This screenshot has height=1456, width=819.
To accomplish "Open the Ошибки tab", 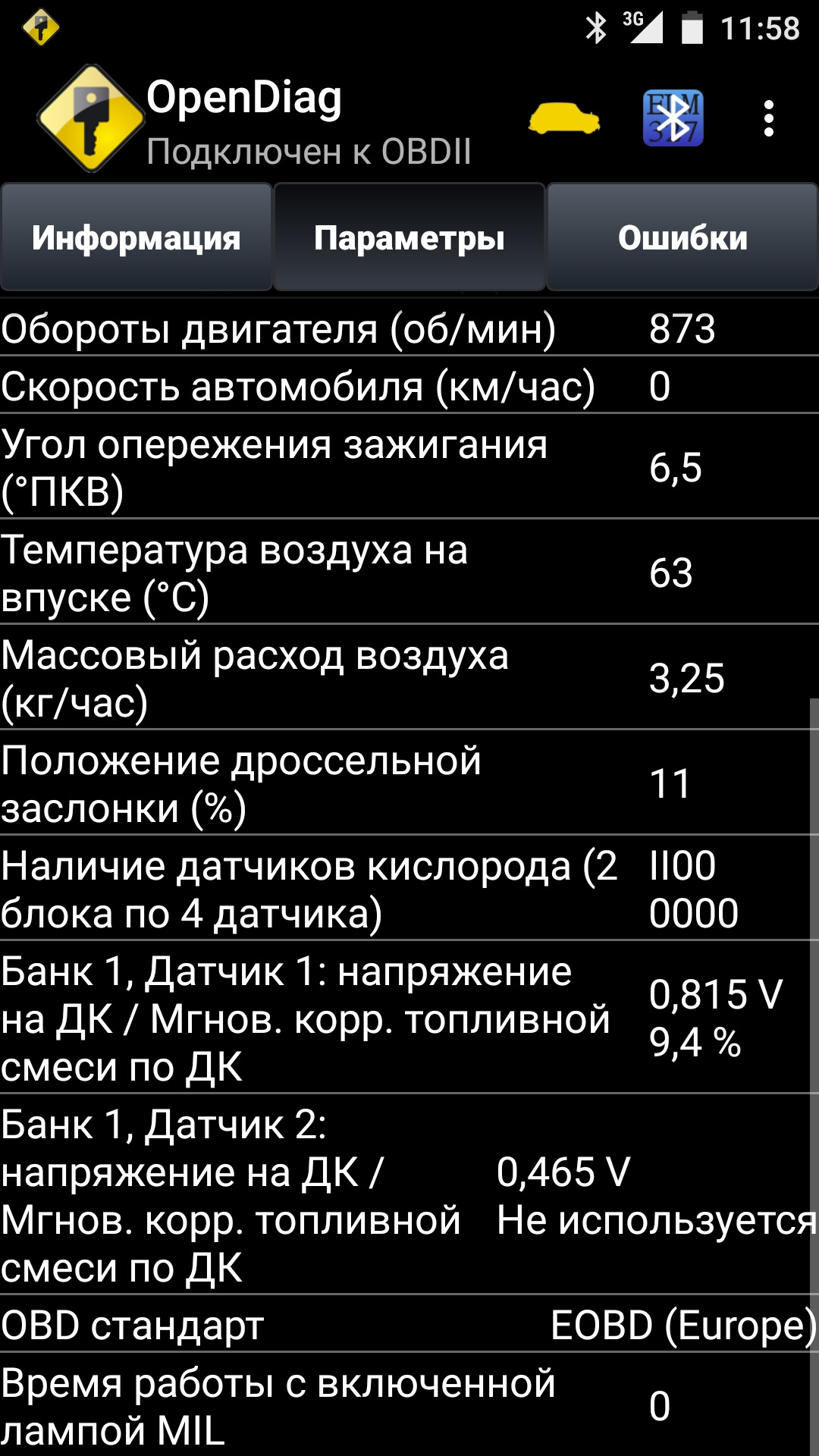I will 682,237.
